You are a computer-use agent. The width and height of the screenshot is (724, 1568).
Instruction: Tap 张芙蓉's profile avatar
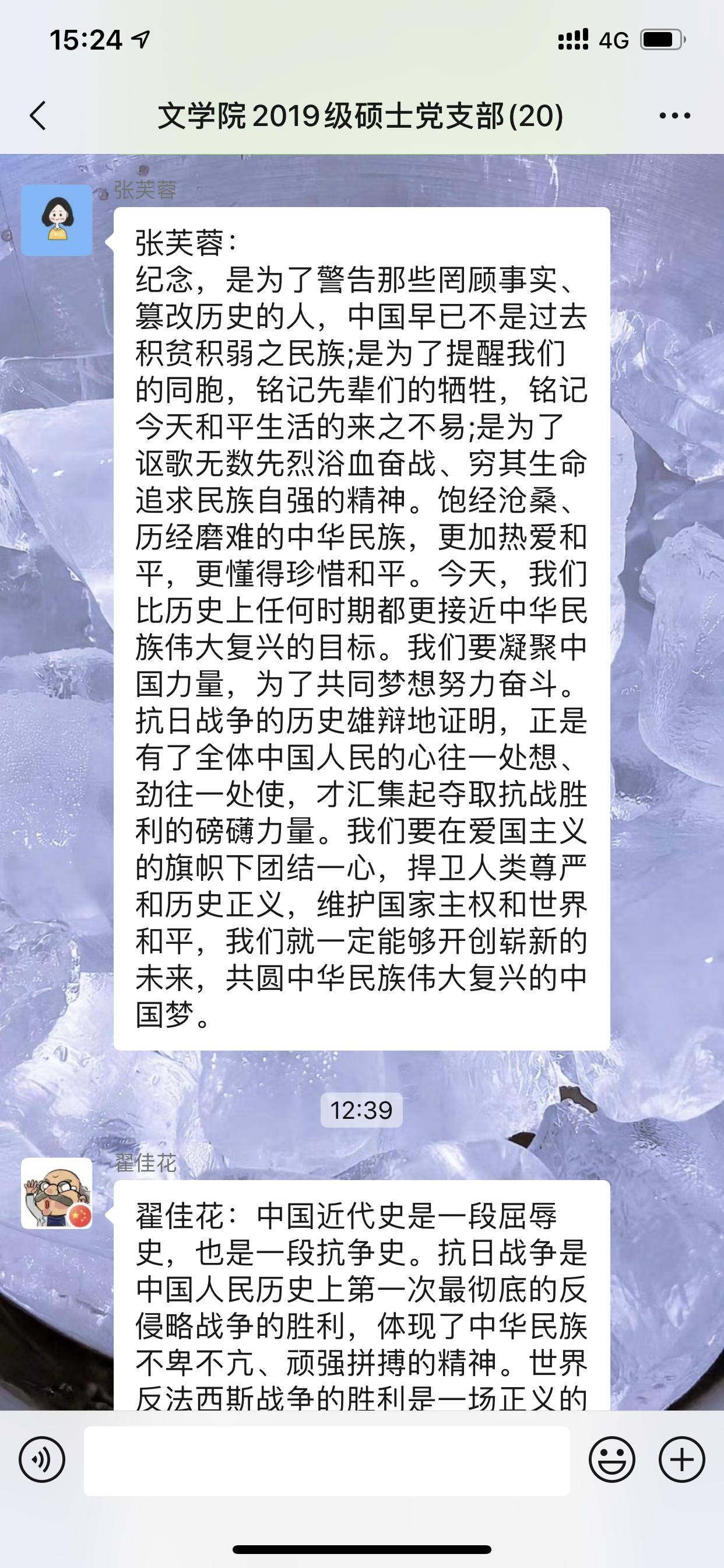click(57, 220)
